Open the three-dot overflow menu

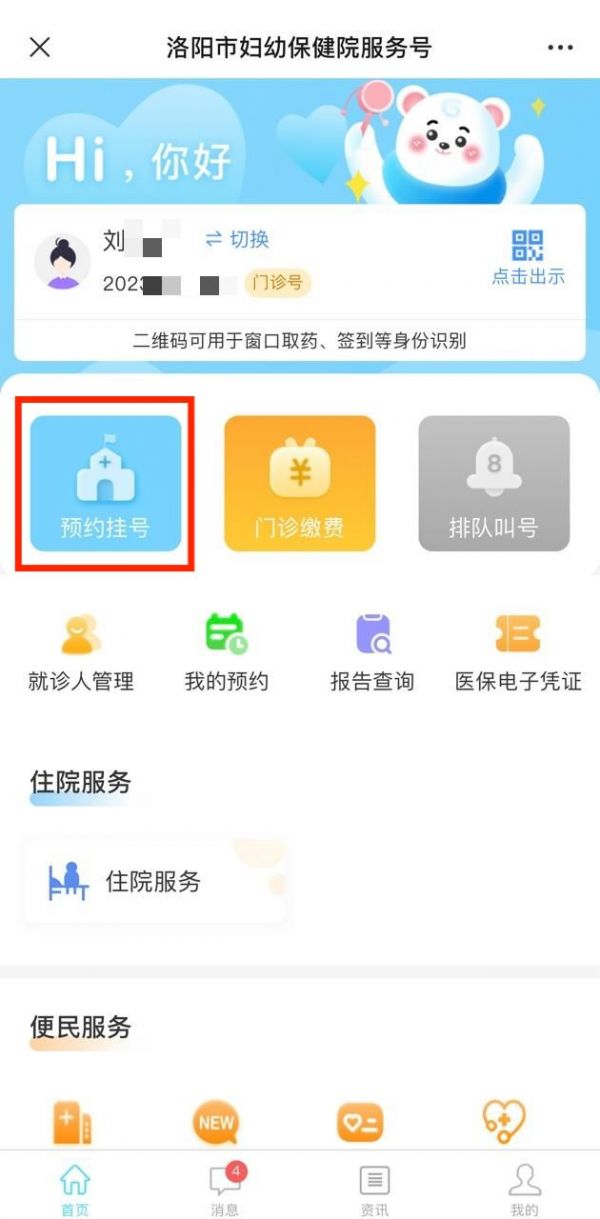560,48
